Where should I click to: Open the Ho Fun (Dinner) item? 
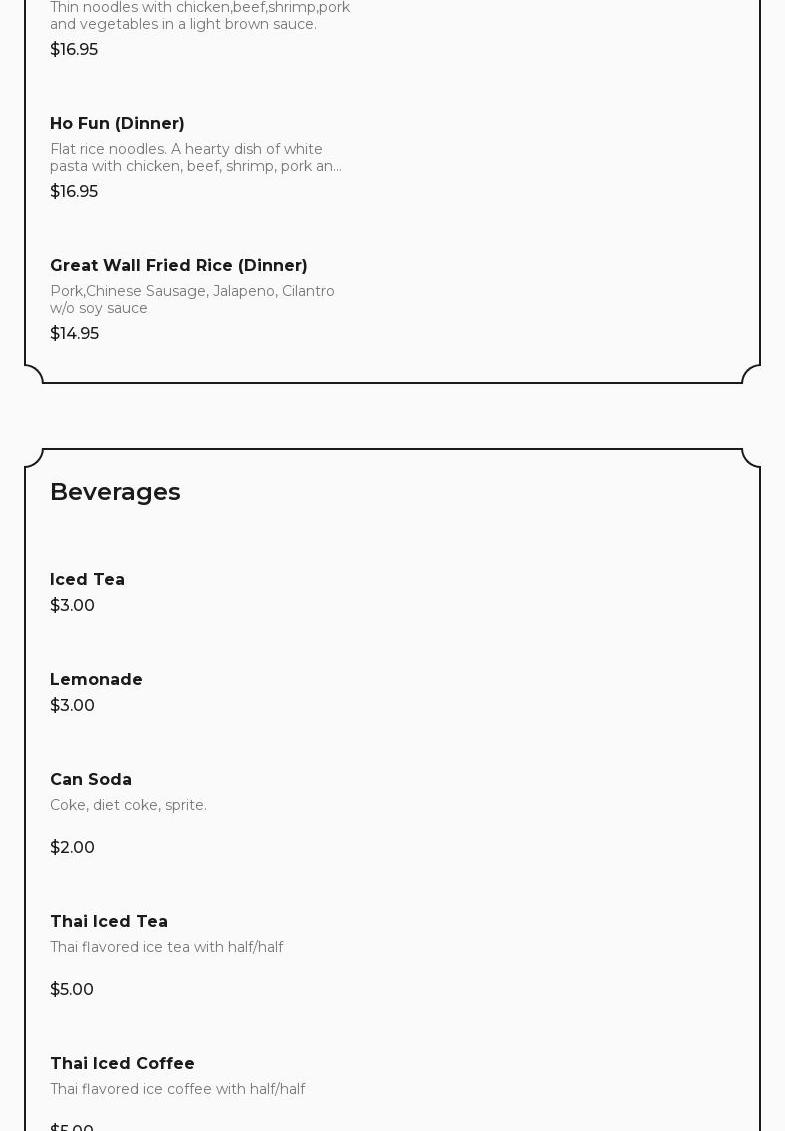[117, 124]
